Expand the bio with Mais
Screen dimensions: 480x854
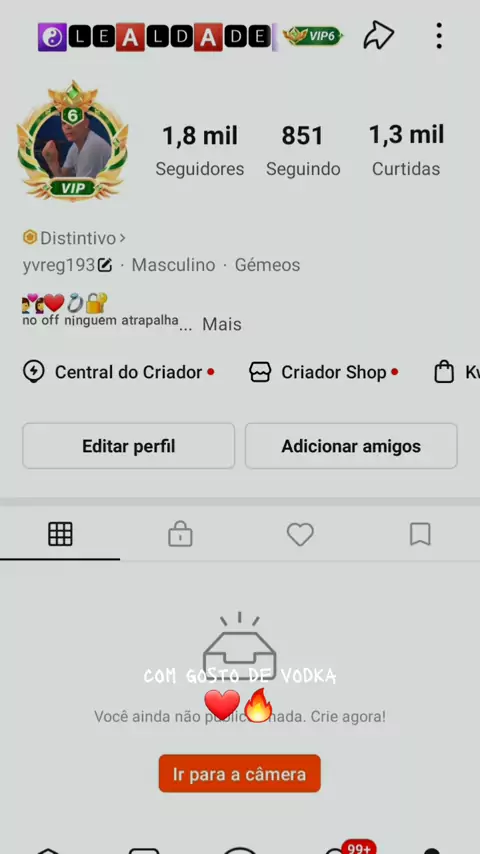(x=222, y=324)
